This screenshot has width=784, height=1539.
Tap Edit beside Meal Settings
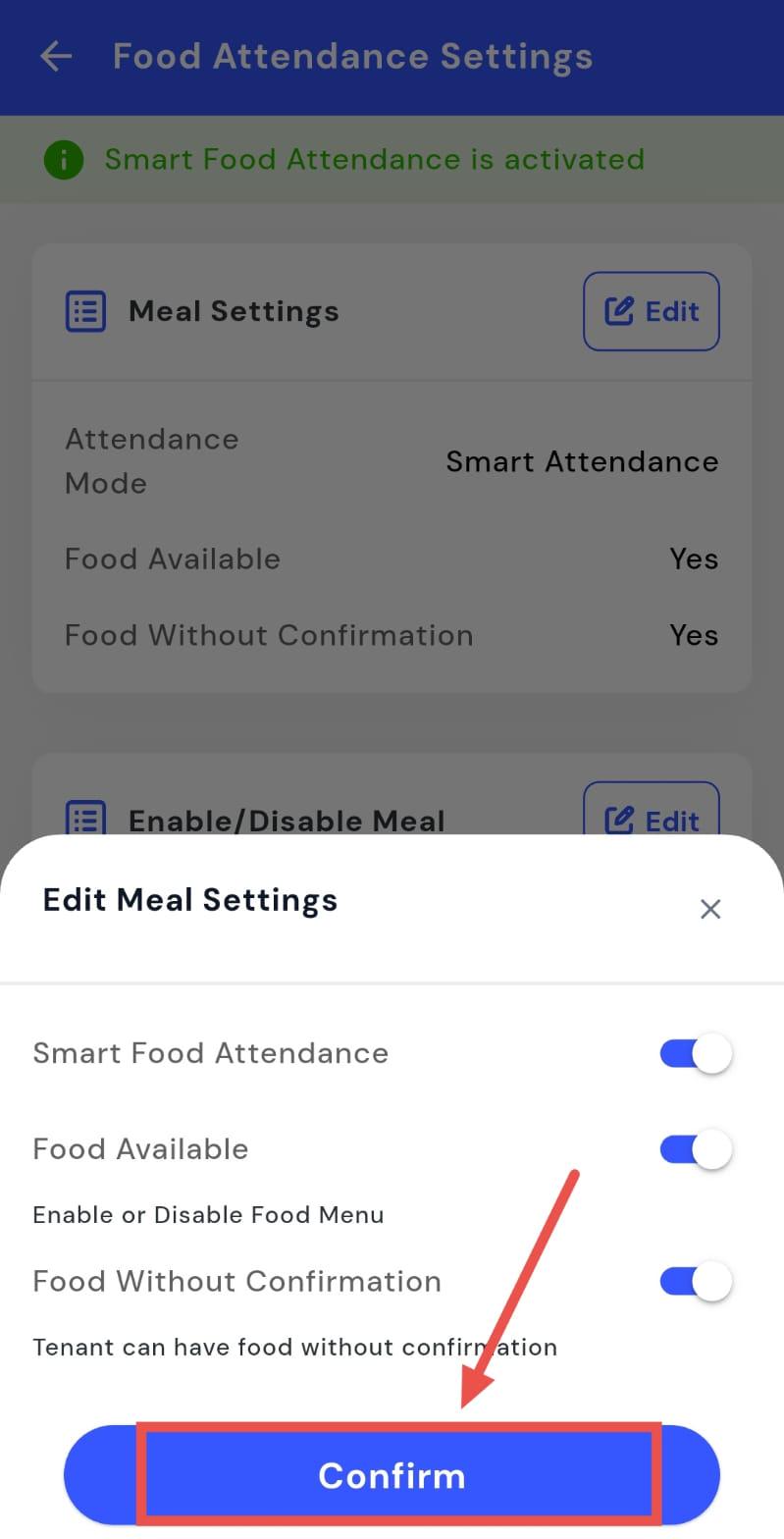[652, 311]
